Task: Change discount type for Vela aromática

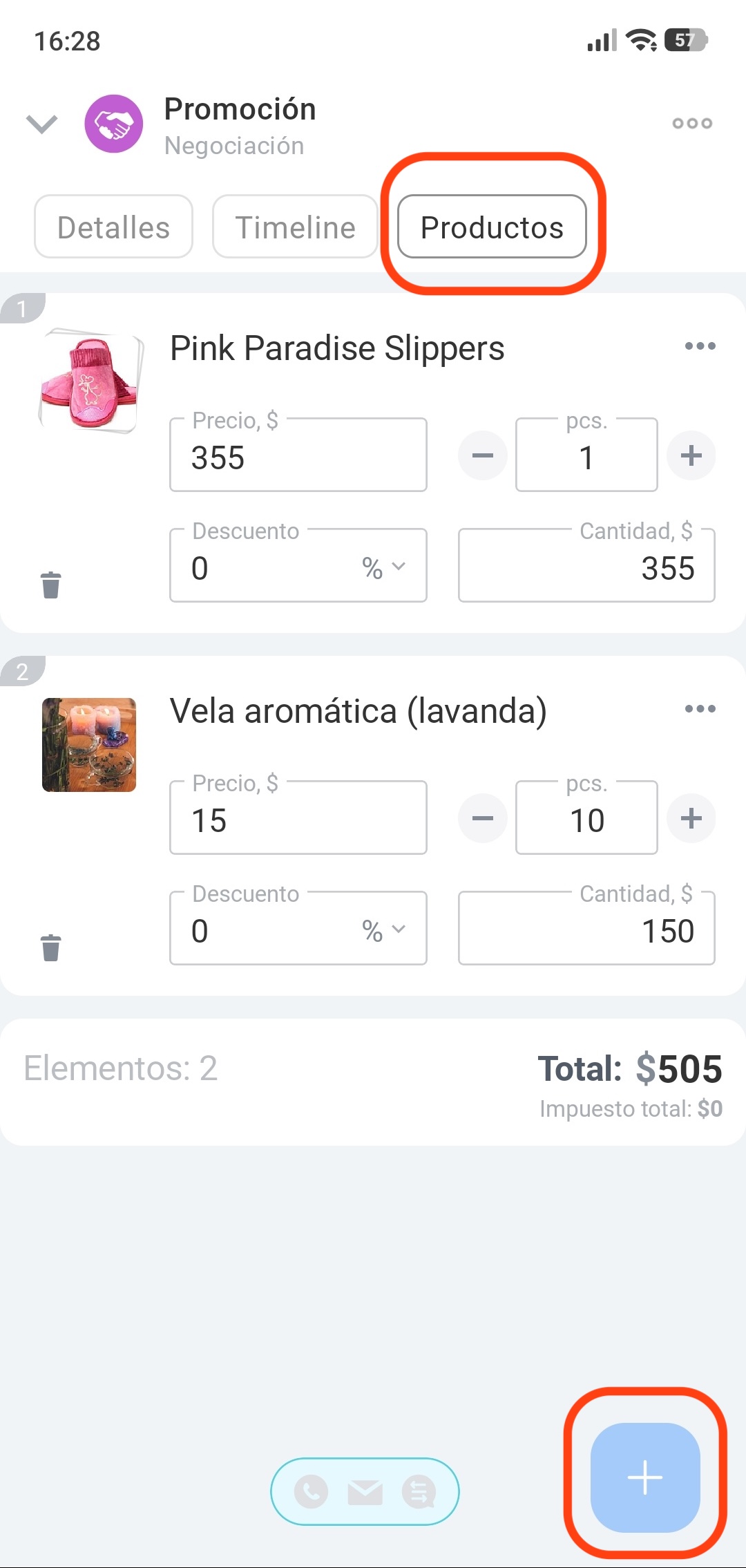Action: [383, 930]
